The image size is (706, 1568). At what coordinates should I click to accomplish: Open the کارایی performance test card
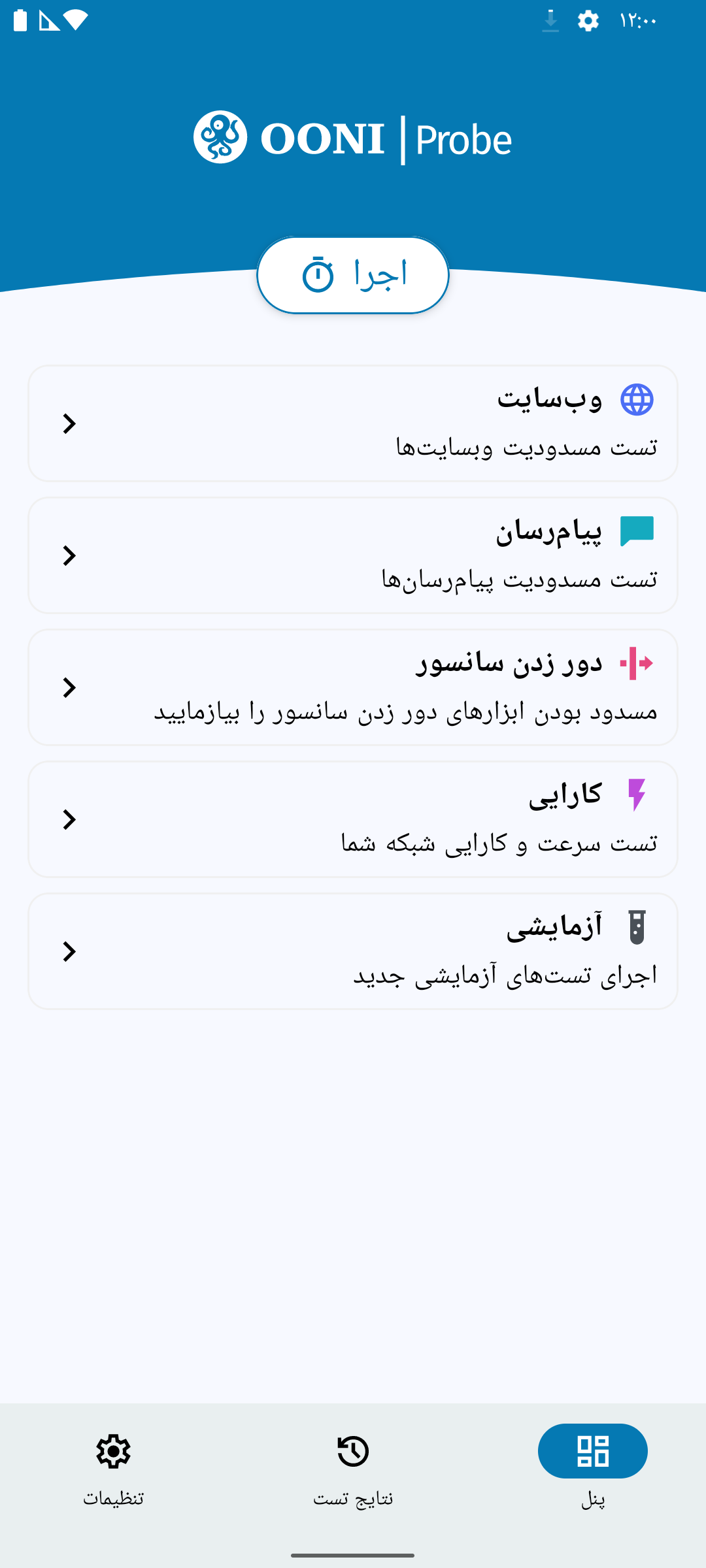353,819
